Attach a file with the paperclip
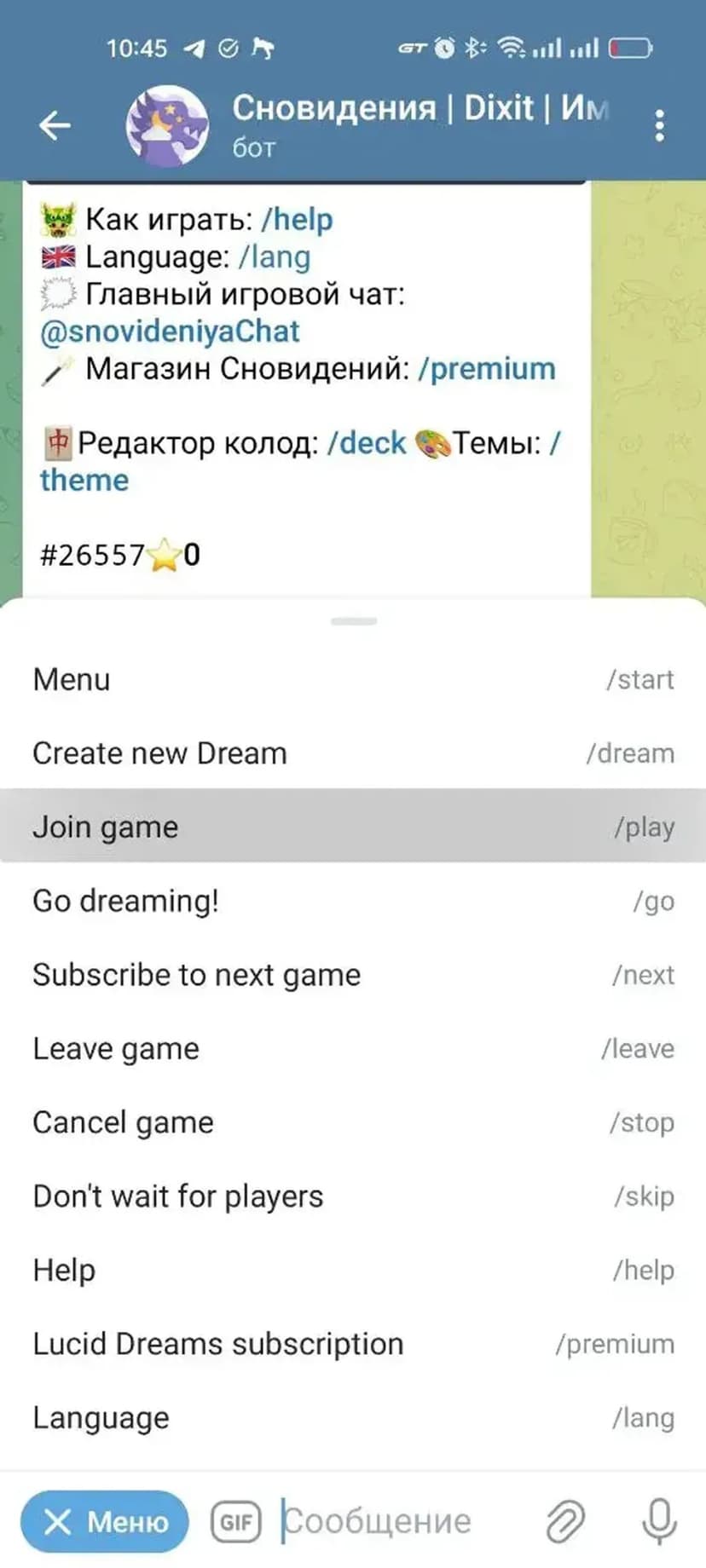Viewport: 706px width, 1568px height. click(x=564, y=1521)
